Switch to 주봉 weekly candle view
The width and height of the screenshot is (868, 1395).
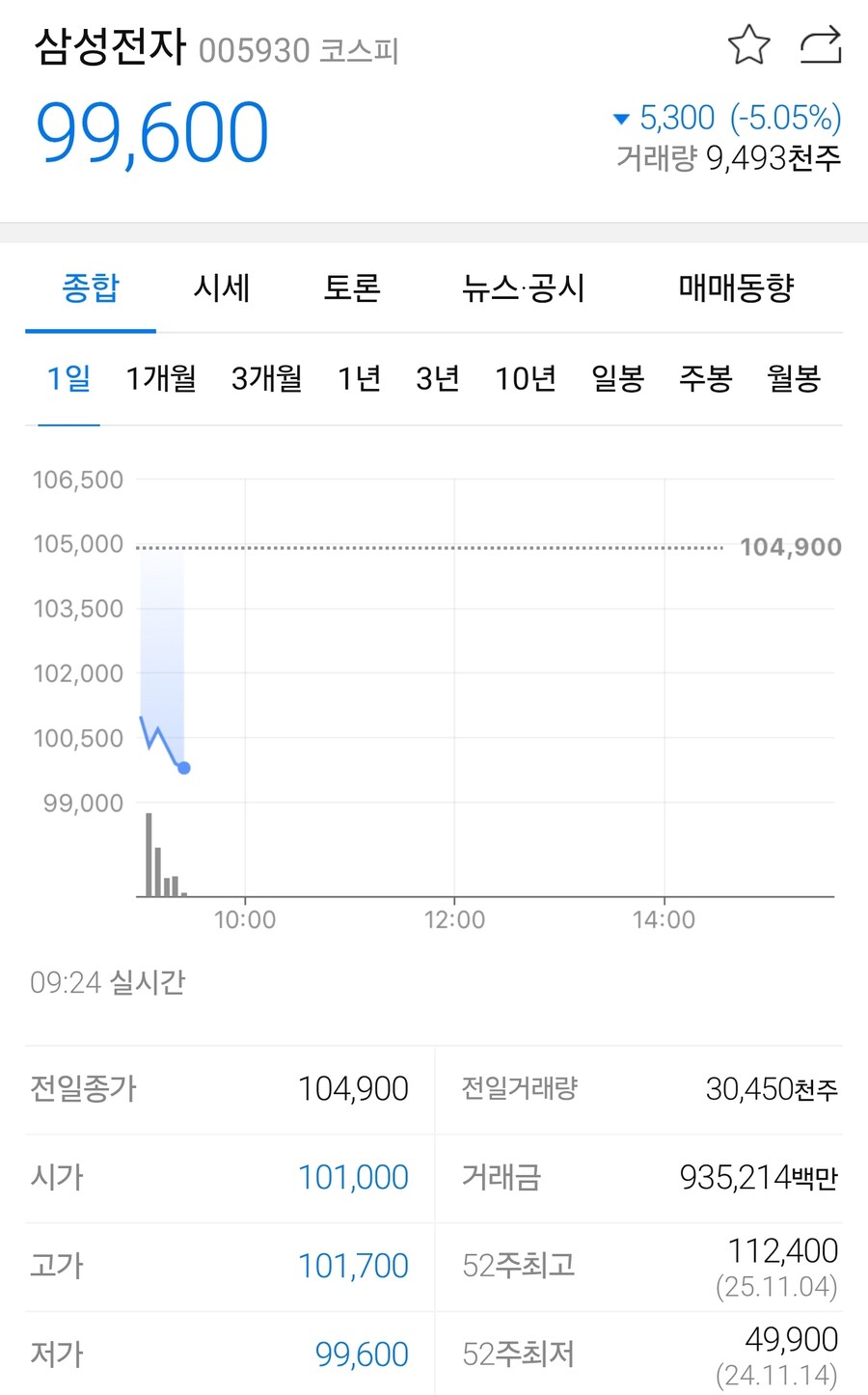705,378
